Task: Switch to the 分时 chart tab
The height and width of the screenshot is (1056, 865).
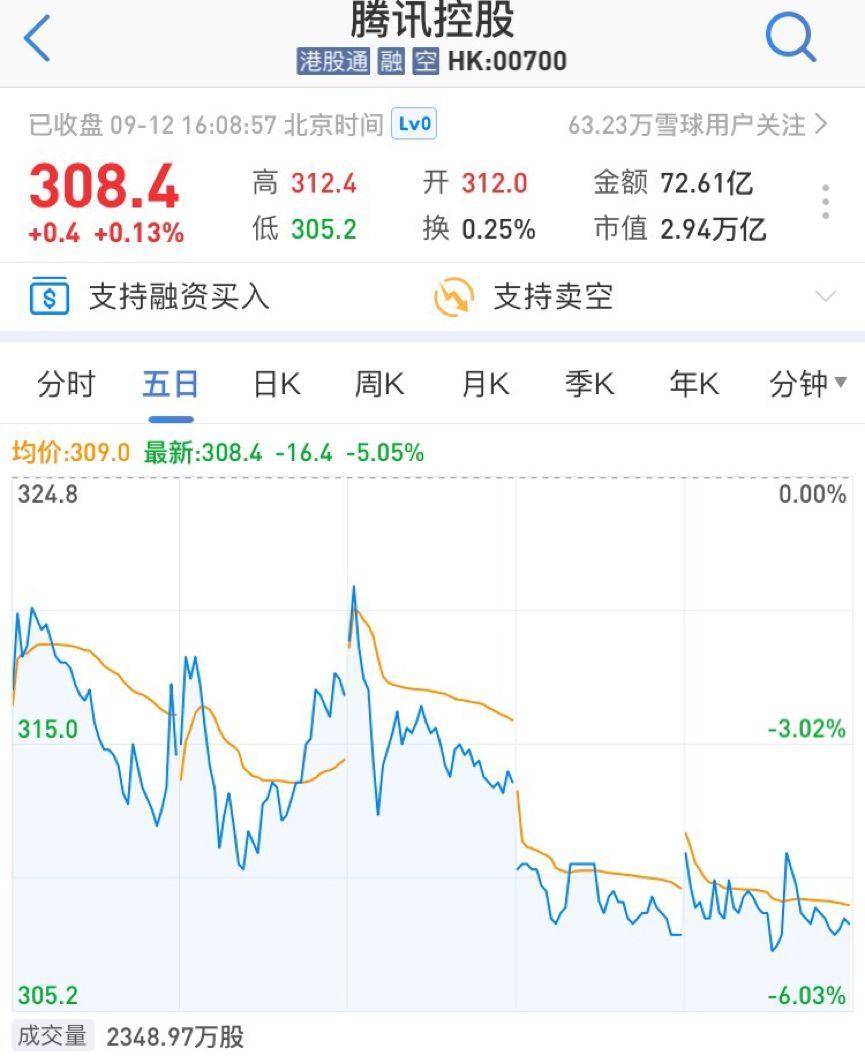Action: tap(66, 385)
